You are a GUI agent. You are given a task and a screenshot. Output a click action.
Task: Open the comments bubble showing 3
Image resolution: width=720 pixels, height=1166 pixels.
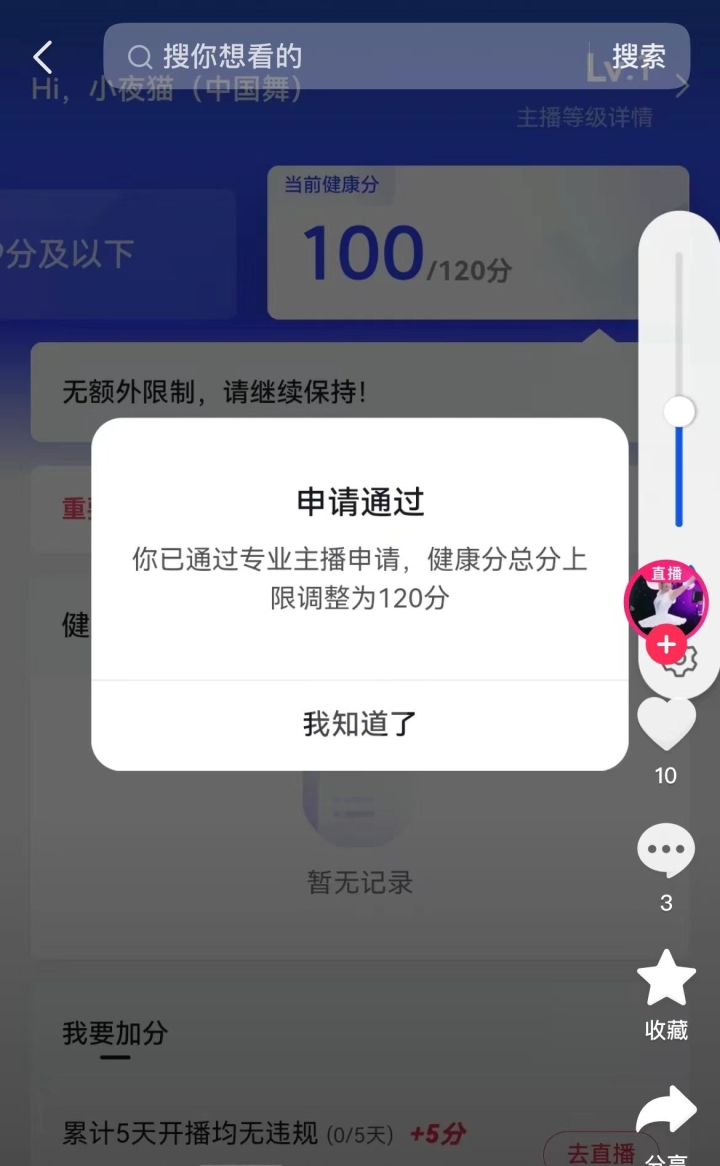pyautogui.click(x=666, y=851)
